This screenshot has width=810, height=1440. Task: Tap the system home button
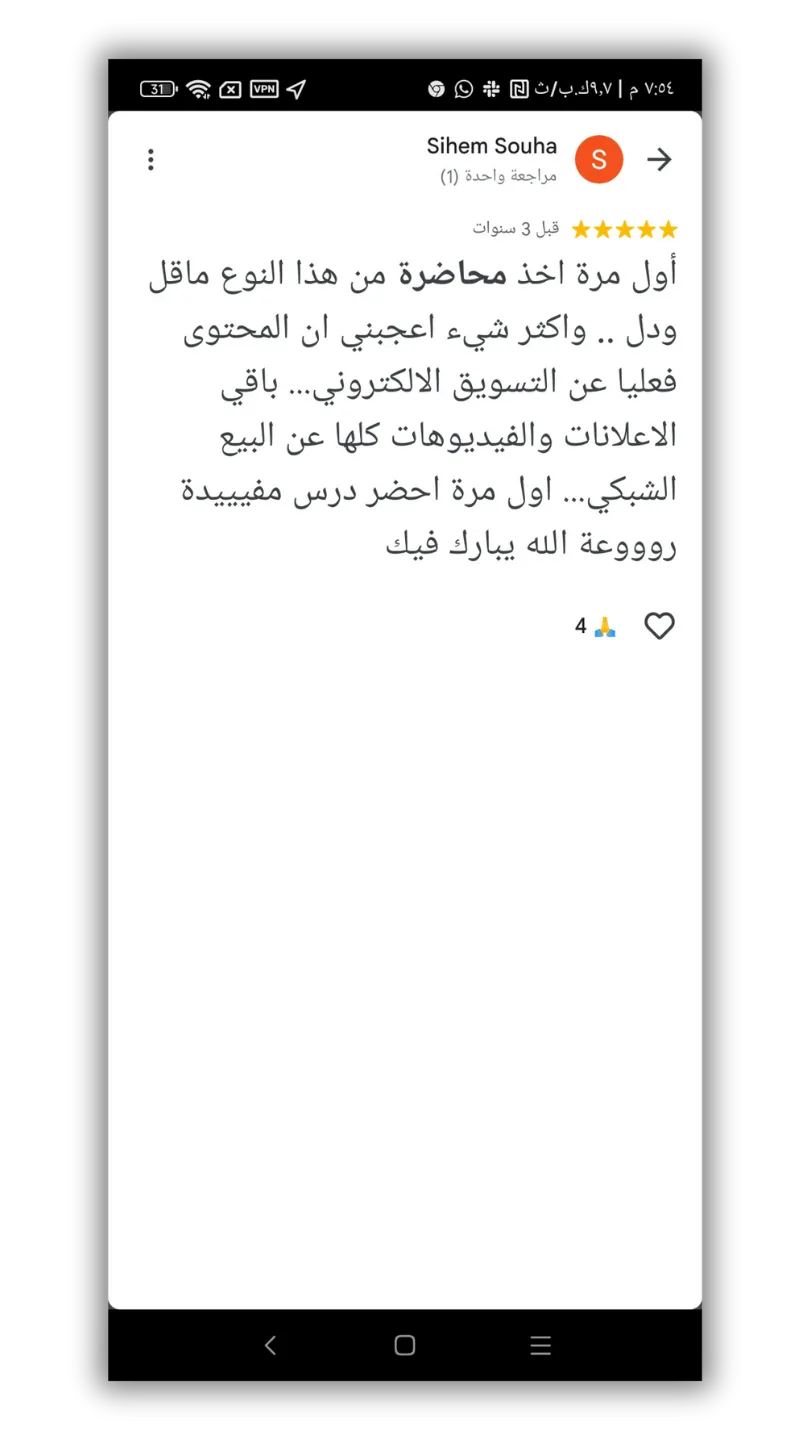pos(405,1345)
